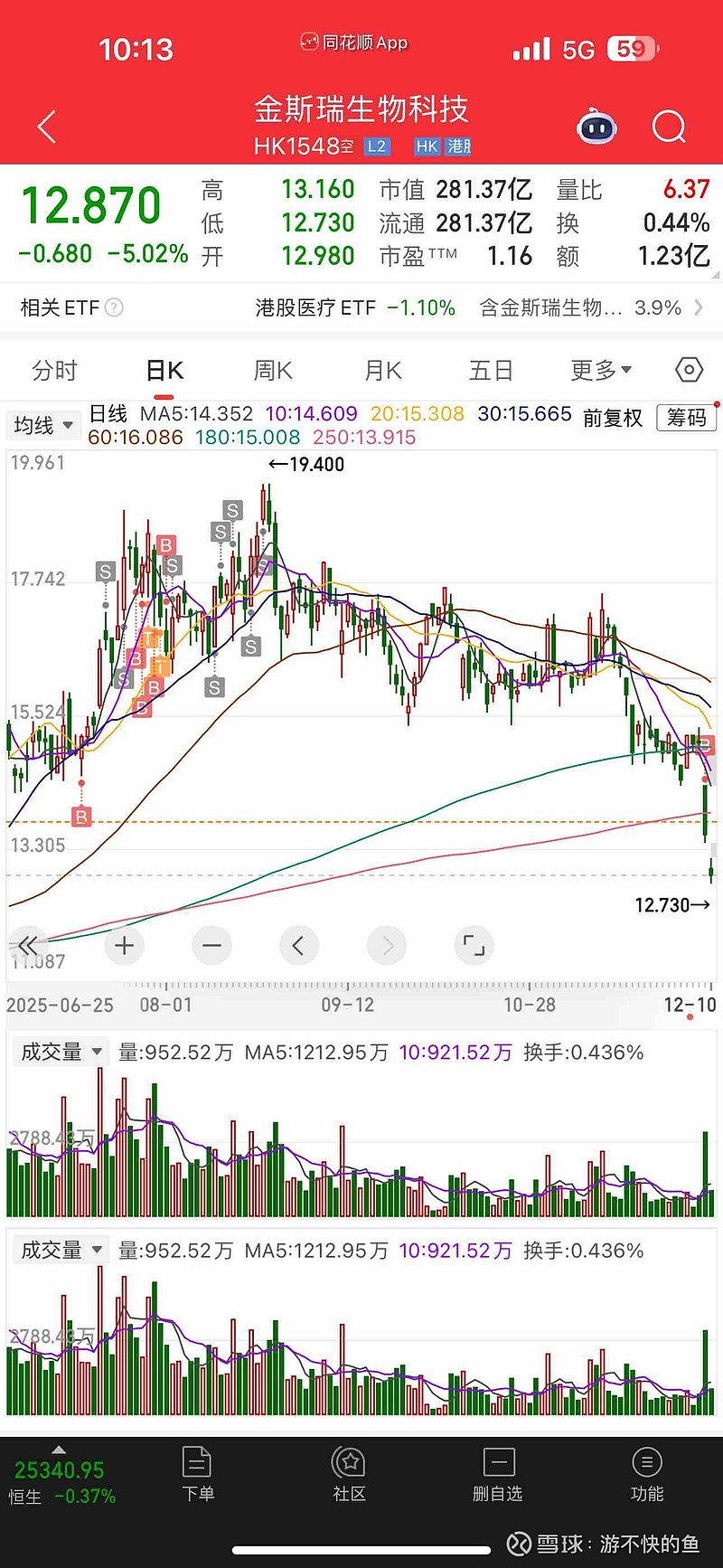
Task: Zoom out the K-line with minus
Action: pos(211,946)
